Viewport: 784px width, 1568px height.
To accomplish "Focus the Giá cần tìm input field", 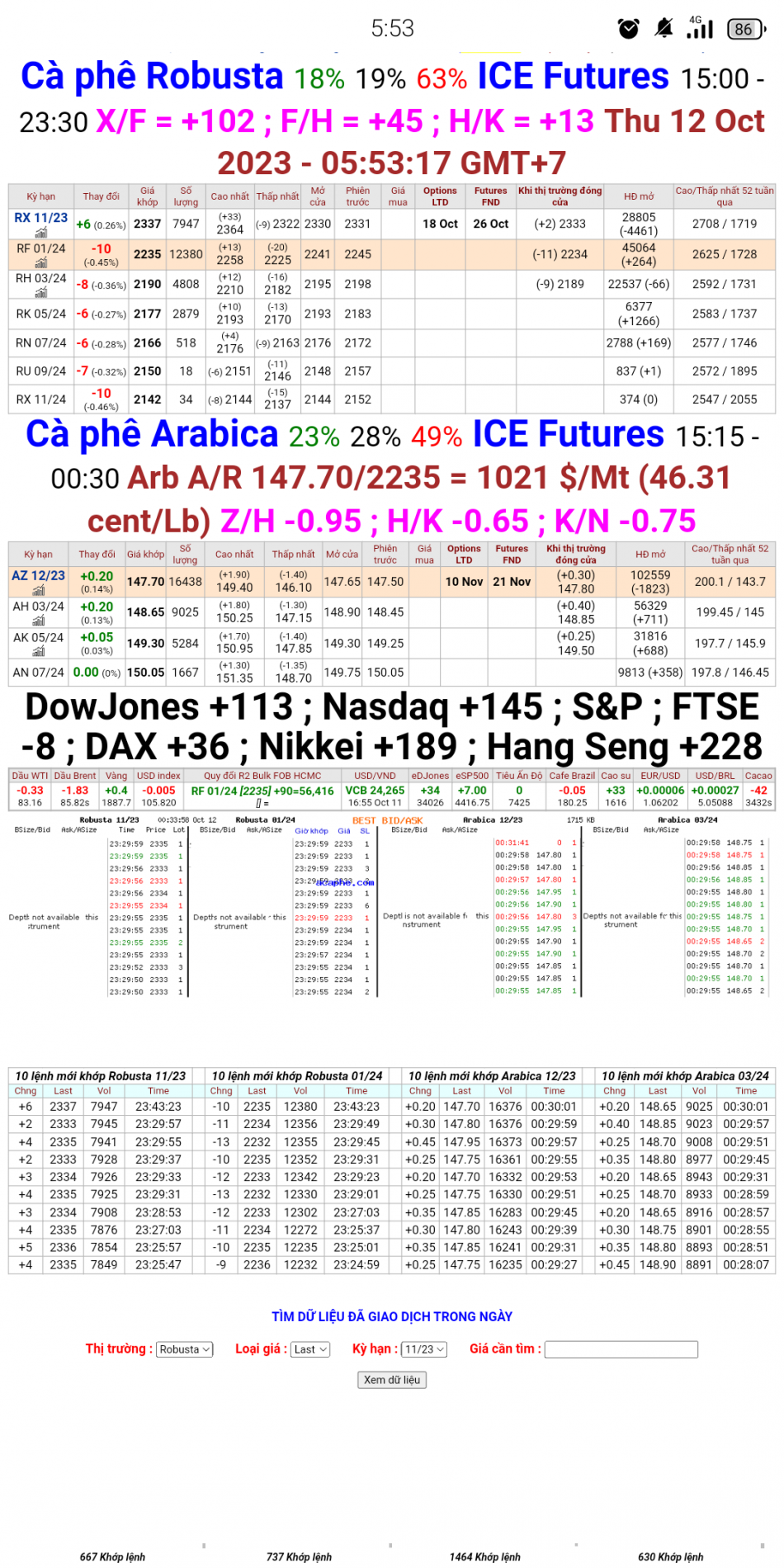I will click(621, 1349).
